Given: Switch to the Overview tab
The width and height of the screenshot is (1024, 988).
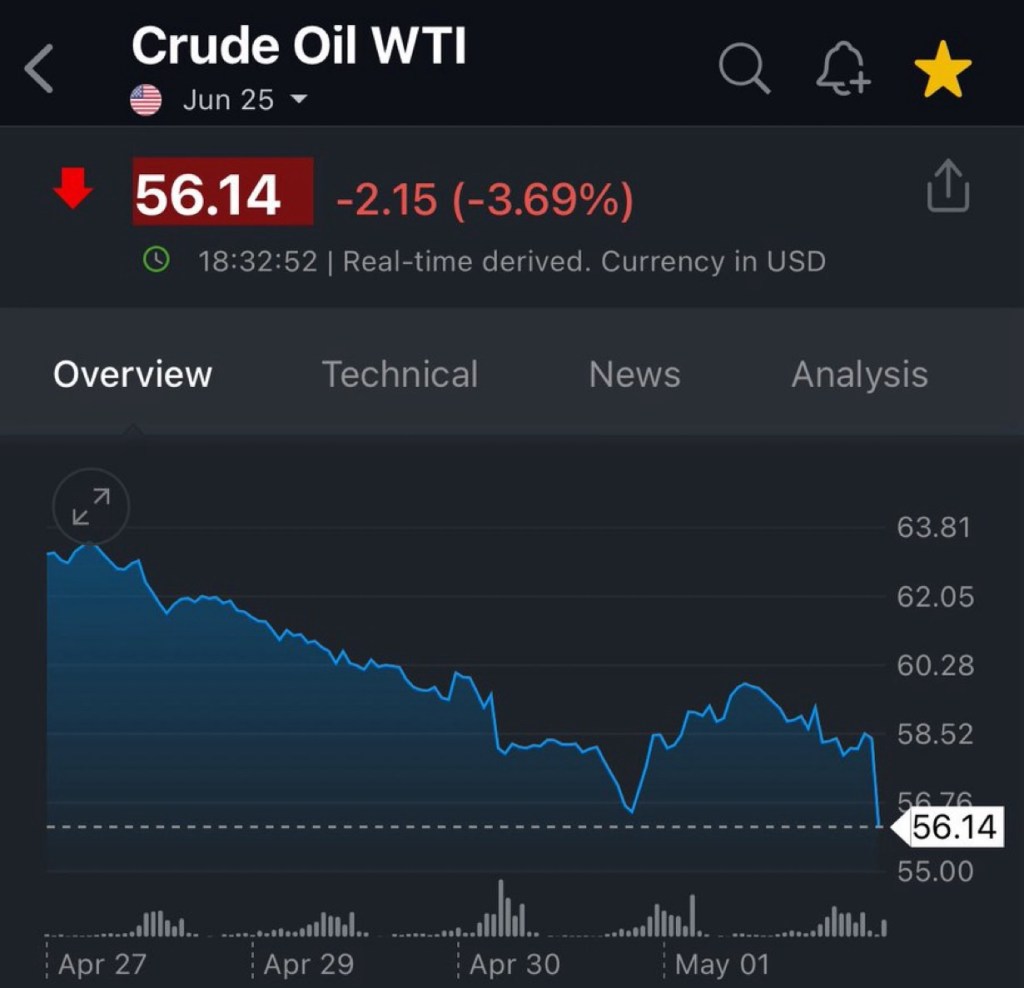Looking at the screenshot, I should (133, 374).
